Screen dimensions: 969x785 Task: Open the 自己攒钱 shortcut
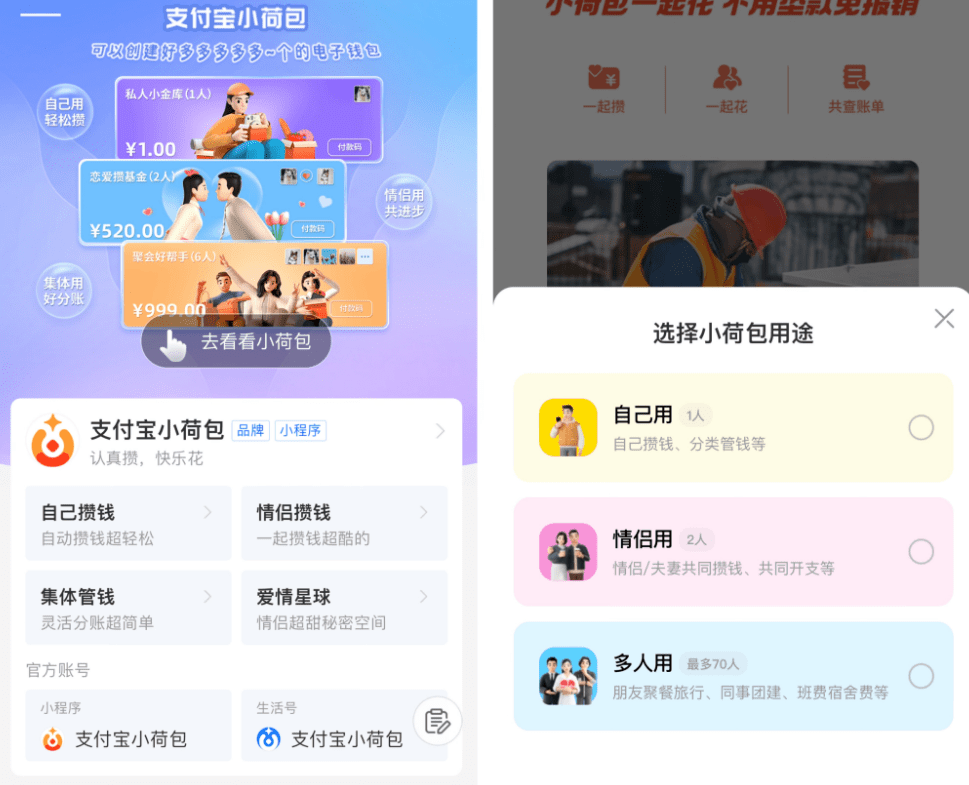pos(128,524)
